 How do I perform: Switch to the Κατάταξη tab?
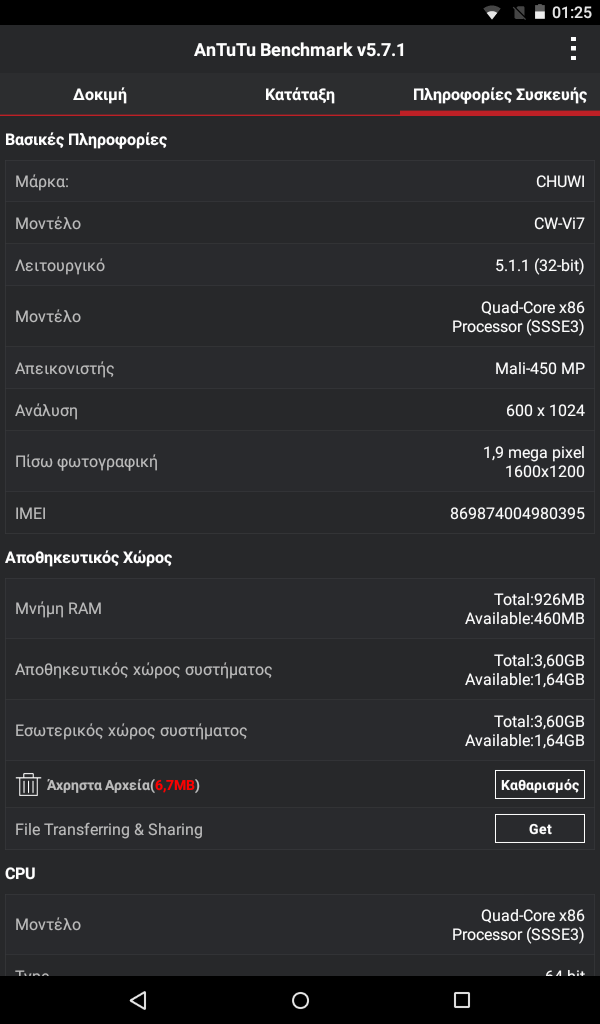click(300, 95)
